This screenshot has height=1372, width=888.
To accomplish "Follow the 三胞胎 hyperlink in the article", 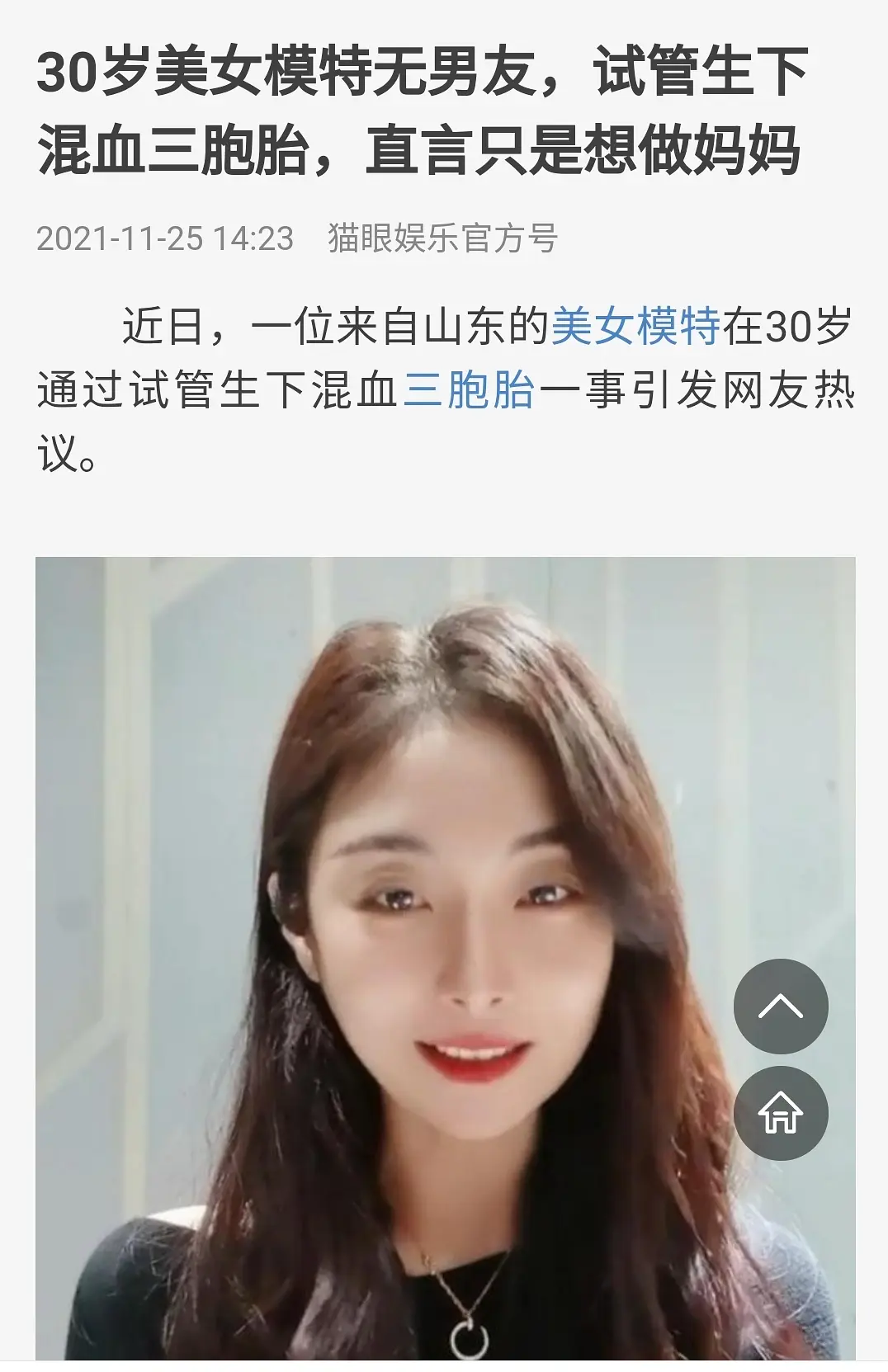I will coord(469,390).
